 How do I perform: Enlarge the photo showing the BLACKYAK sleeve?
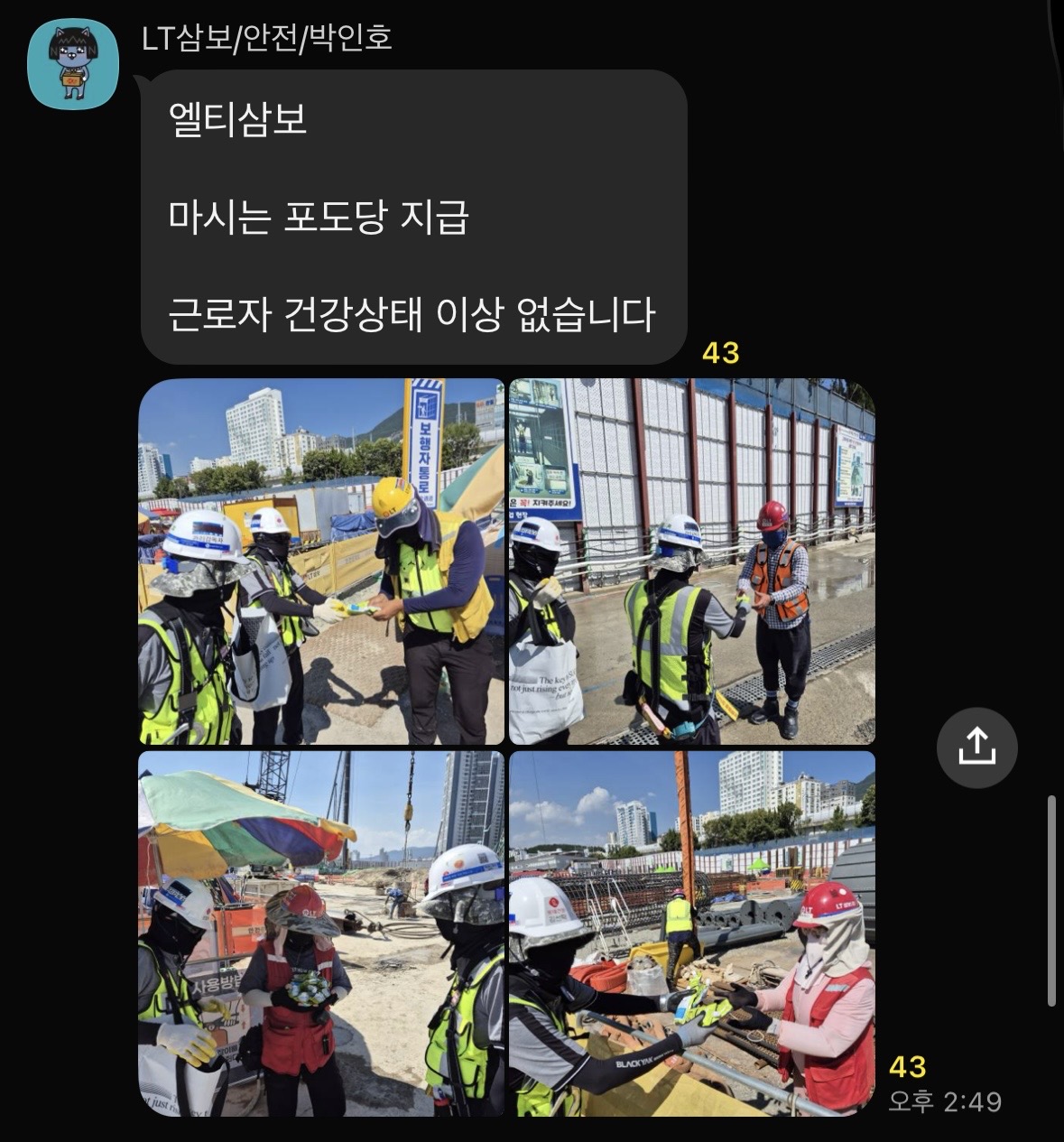[692, 933]
